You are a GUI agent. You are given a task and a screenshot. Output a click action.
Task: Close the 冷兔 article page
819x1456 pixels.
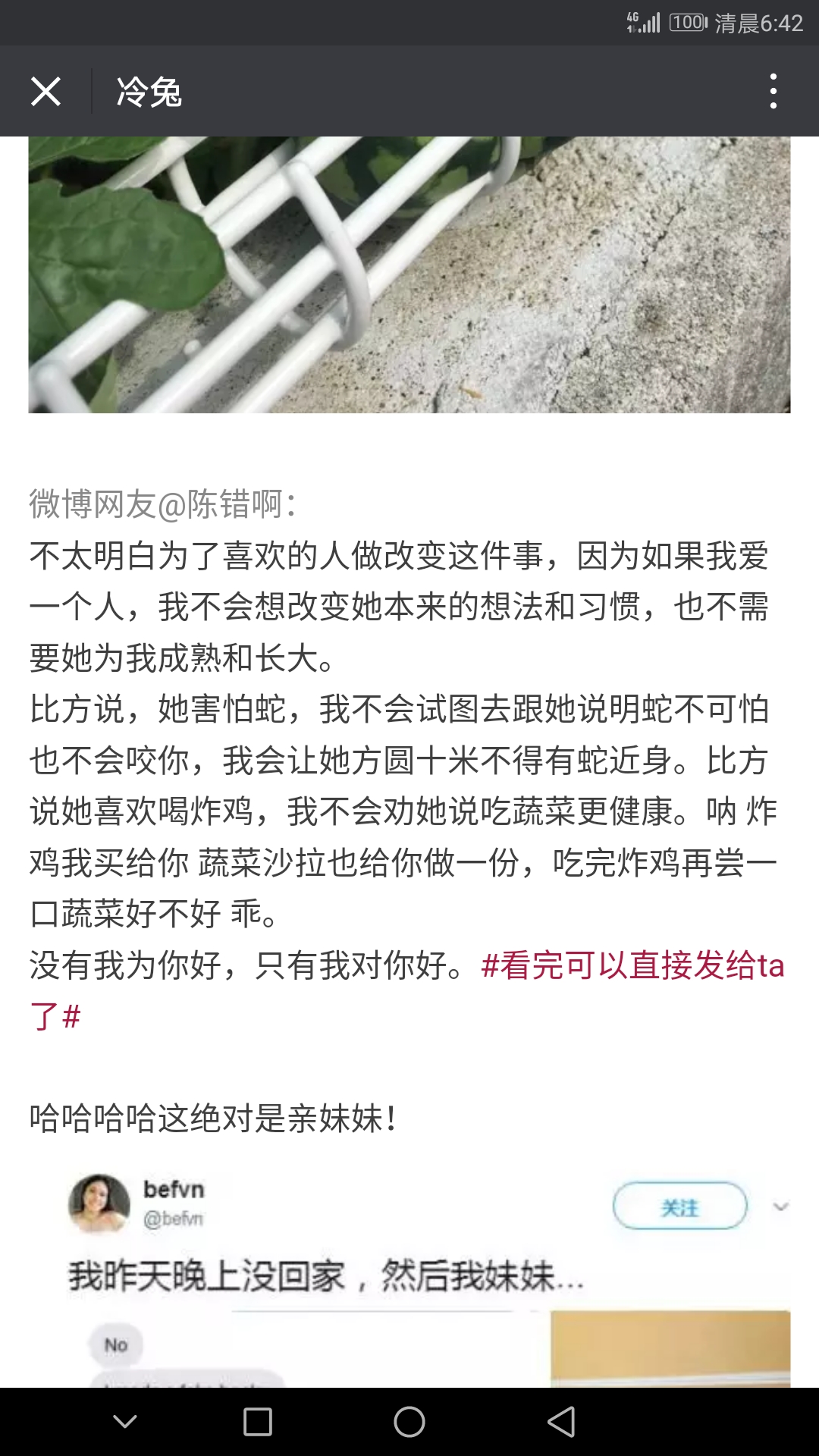45,92
